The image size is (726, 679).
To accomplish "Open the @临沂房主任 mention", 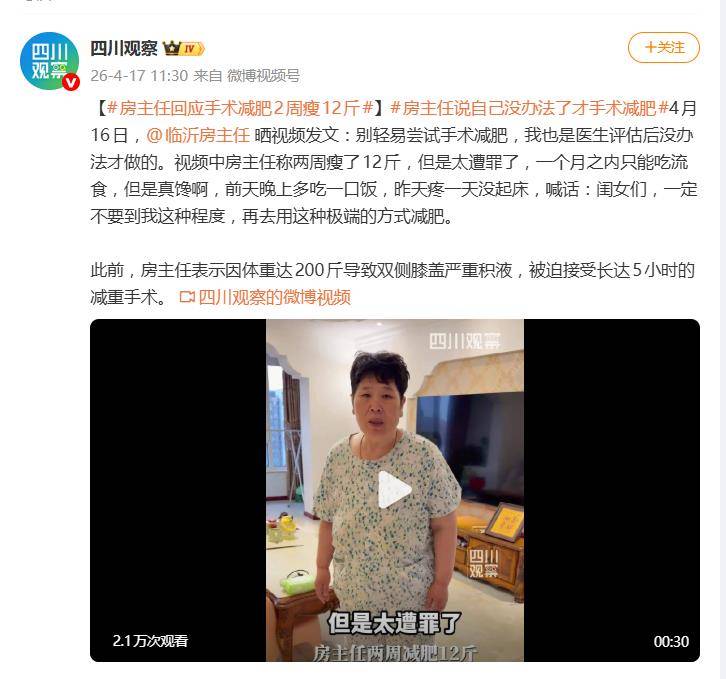I will tap(197, 134).
